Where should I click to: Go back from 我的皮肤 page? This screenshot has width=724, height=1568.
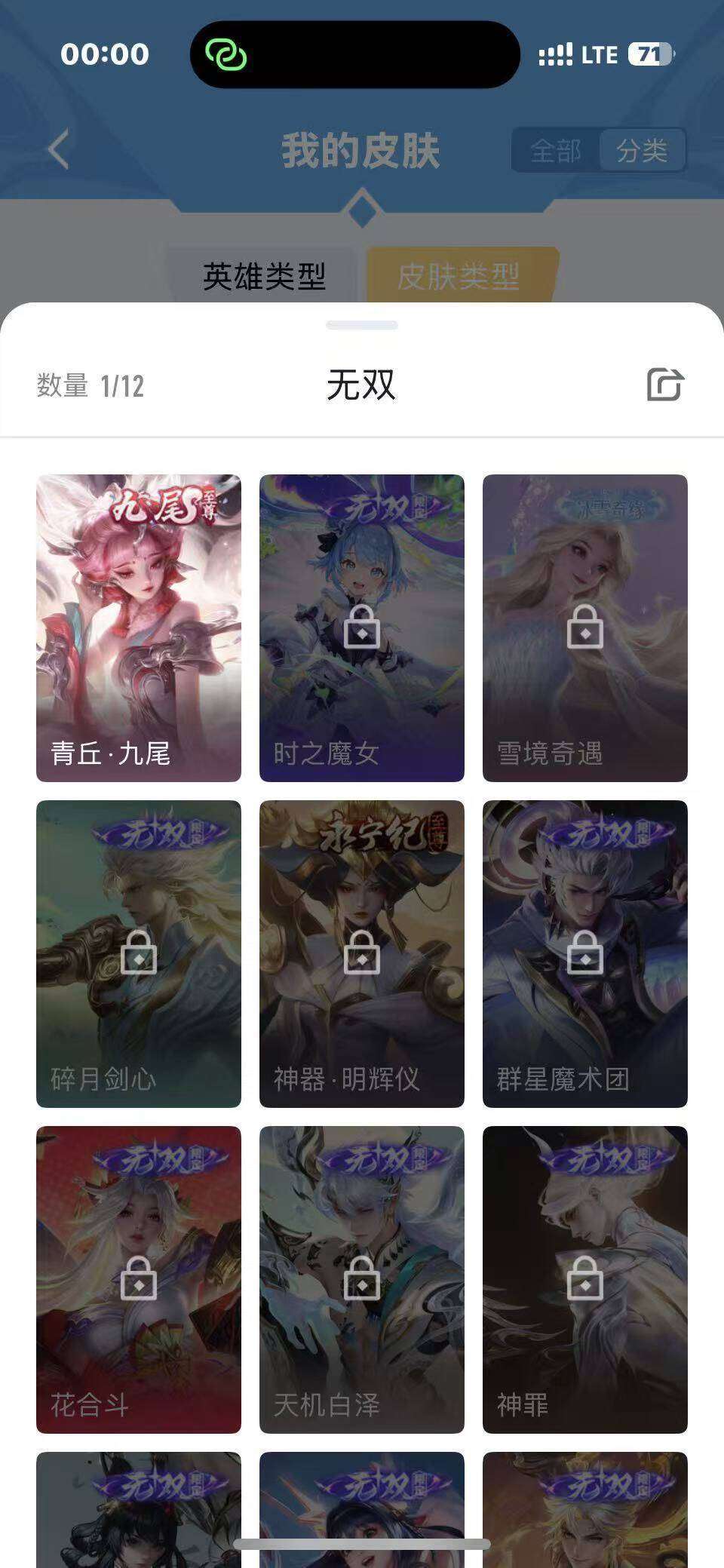pyautogui.click(x=59, y=149)
